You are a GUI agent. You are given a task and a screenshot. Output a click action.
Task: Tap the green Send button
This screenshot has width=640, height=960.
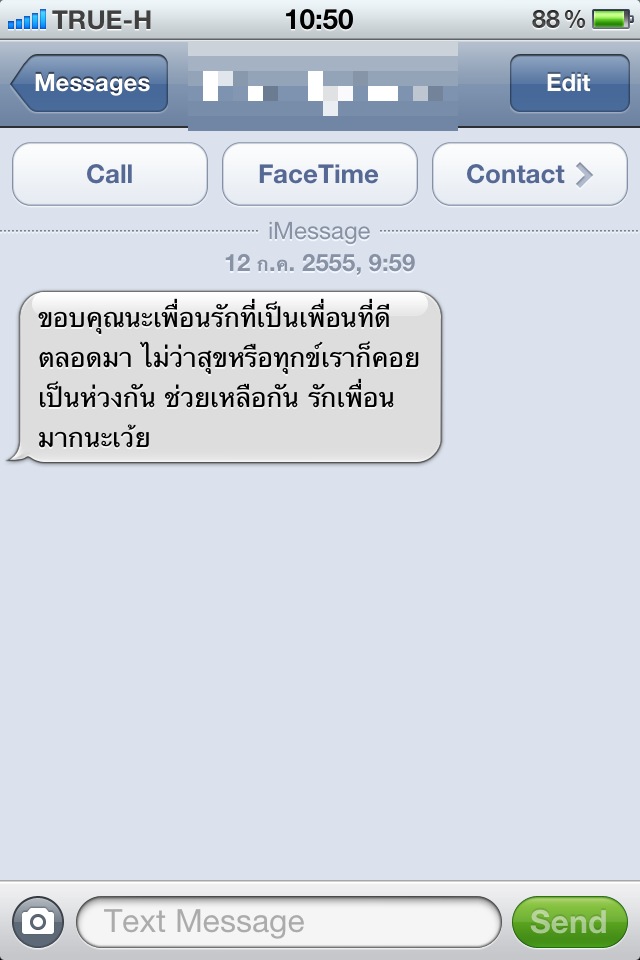[x=568, y=921]
